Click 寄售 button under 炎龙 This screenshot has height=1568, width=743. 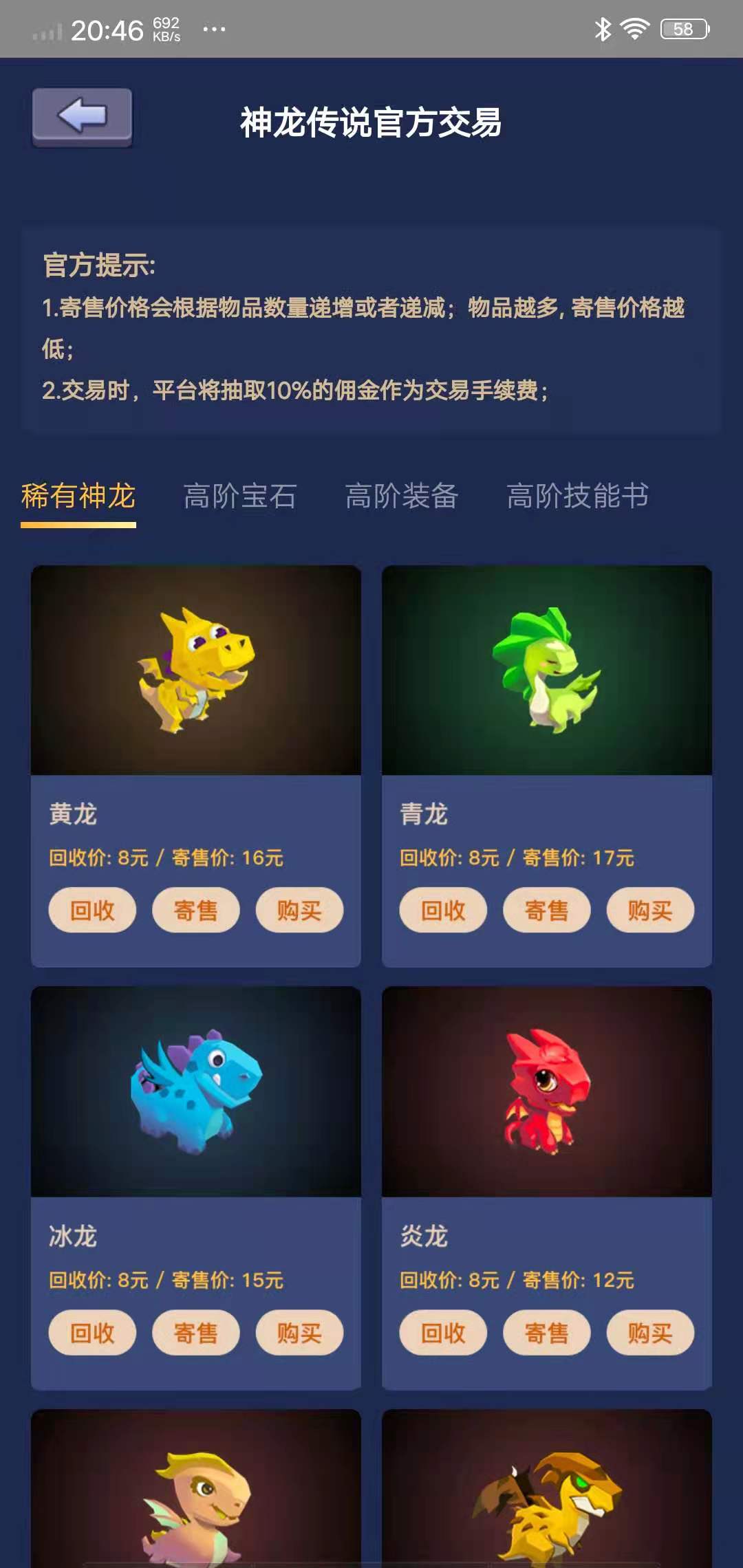547,1333
